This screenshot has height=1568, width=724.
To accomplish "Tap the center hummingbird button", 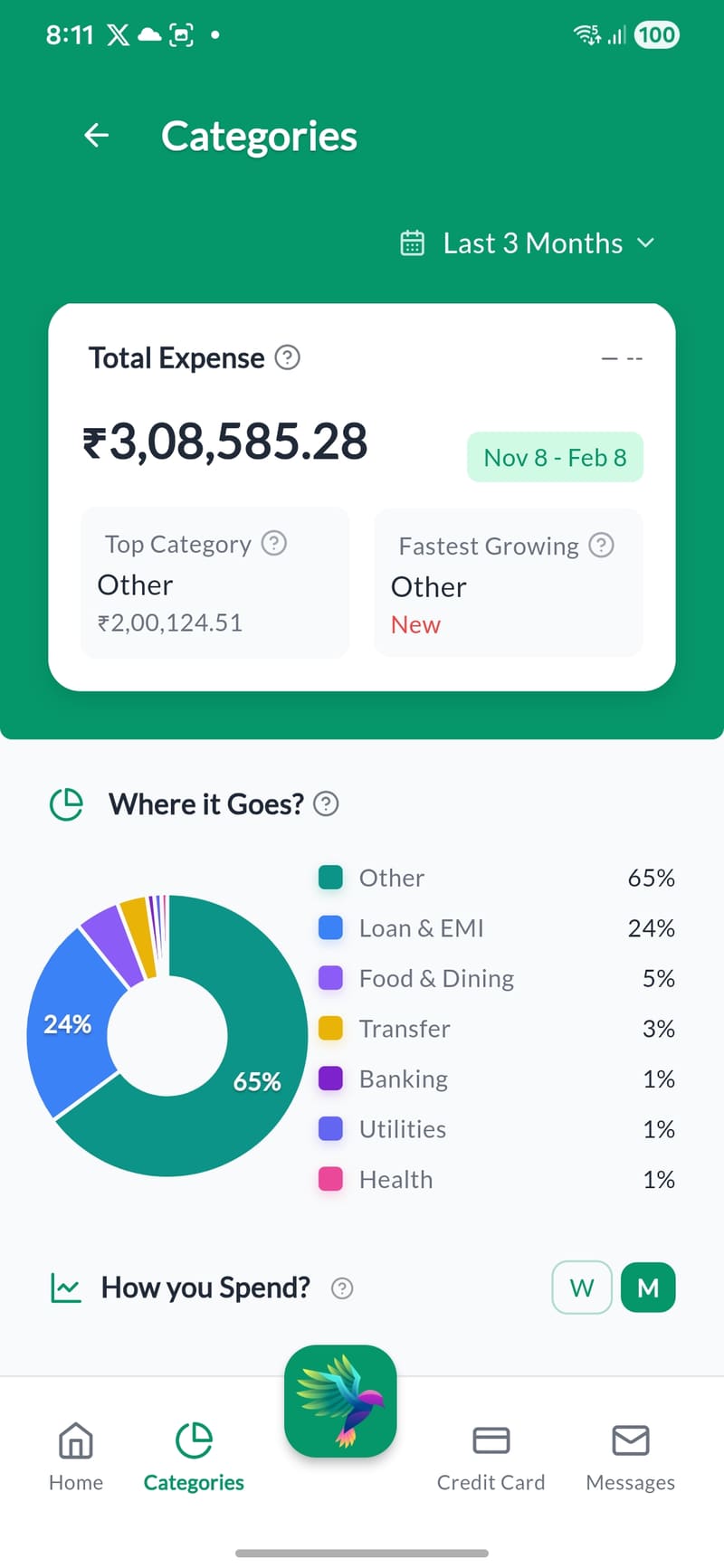I will tap(340, 1401).
